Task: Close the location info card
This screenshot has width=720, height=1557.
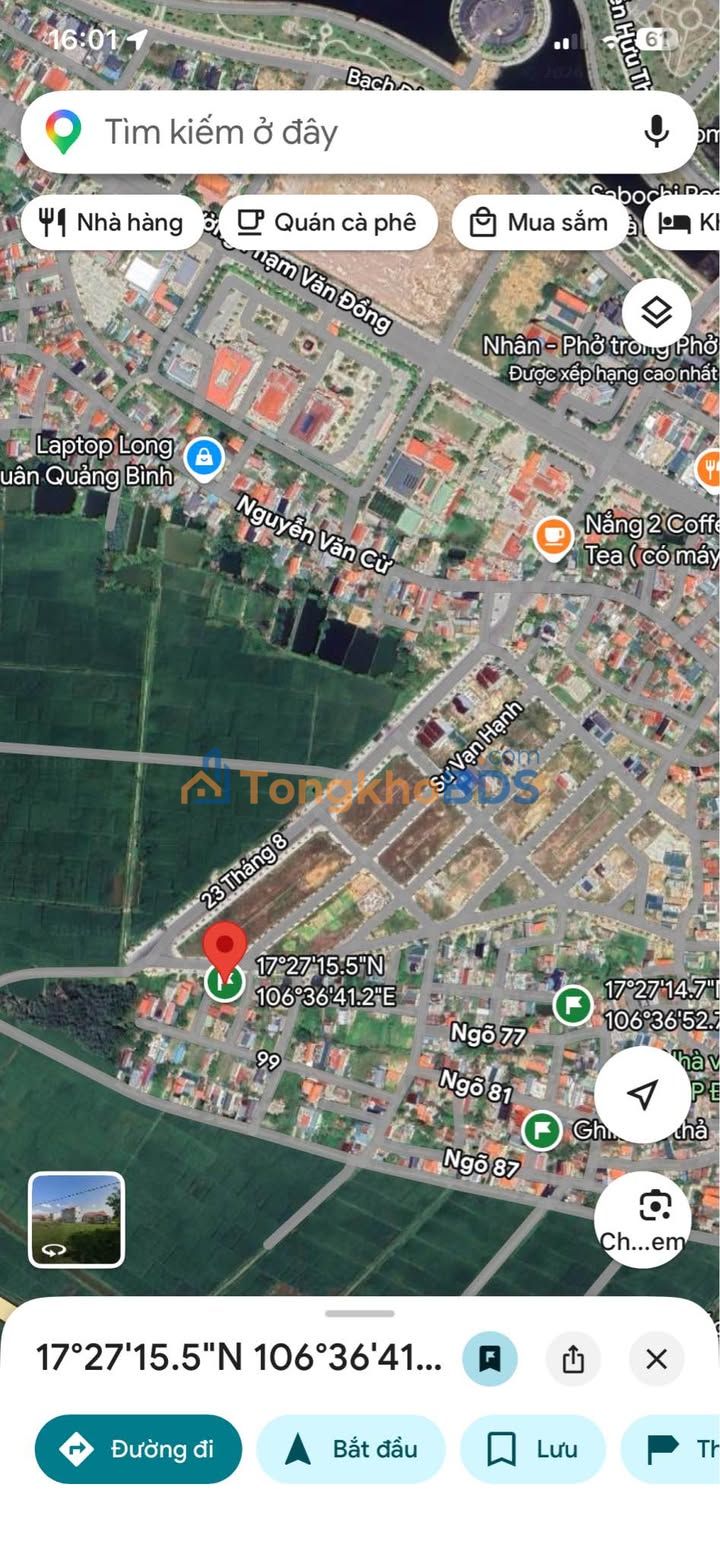Action: coord(656,1359)
